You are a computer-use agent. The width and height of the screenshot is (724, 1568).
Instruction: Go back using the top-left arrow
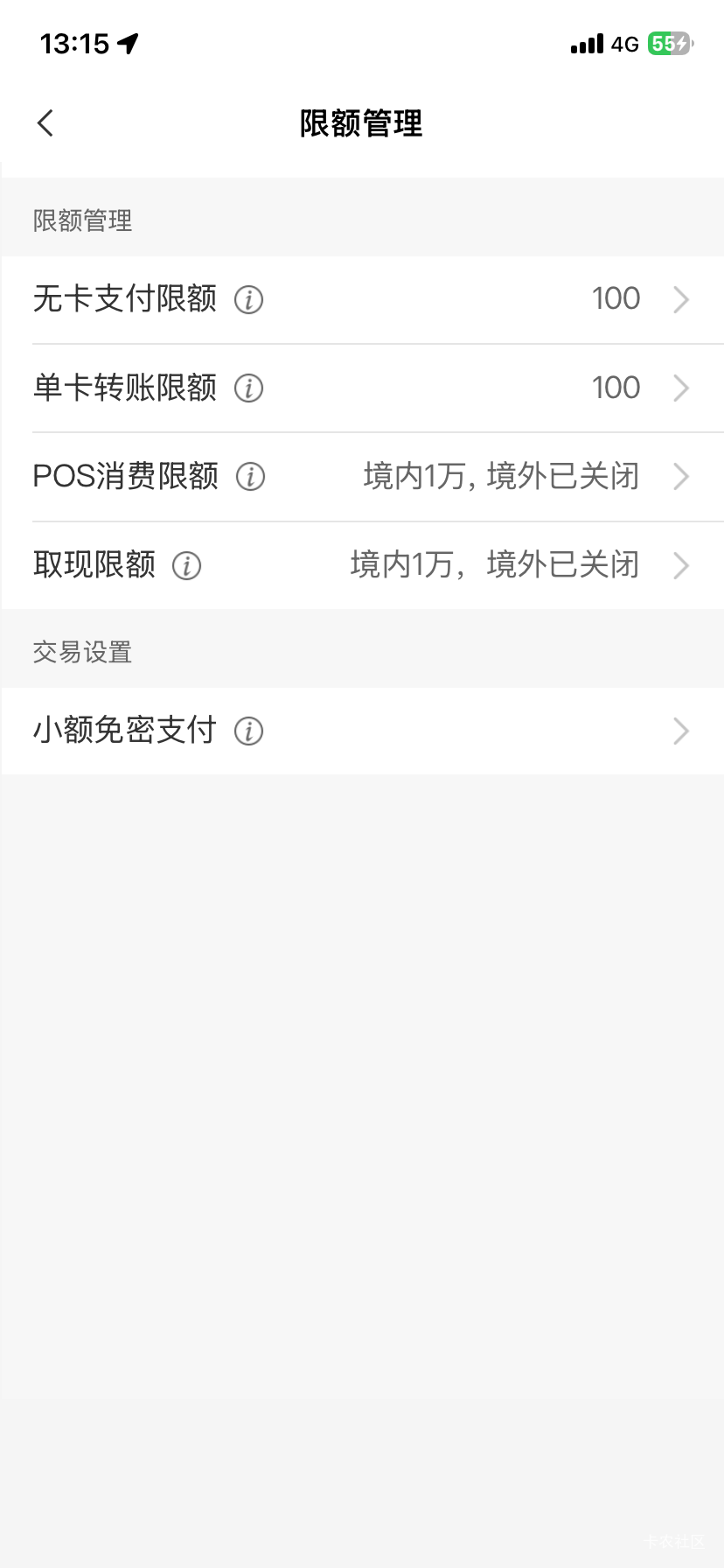click(45, 123)
